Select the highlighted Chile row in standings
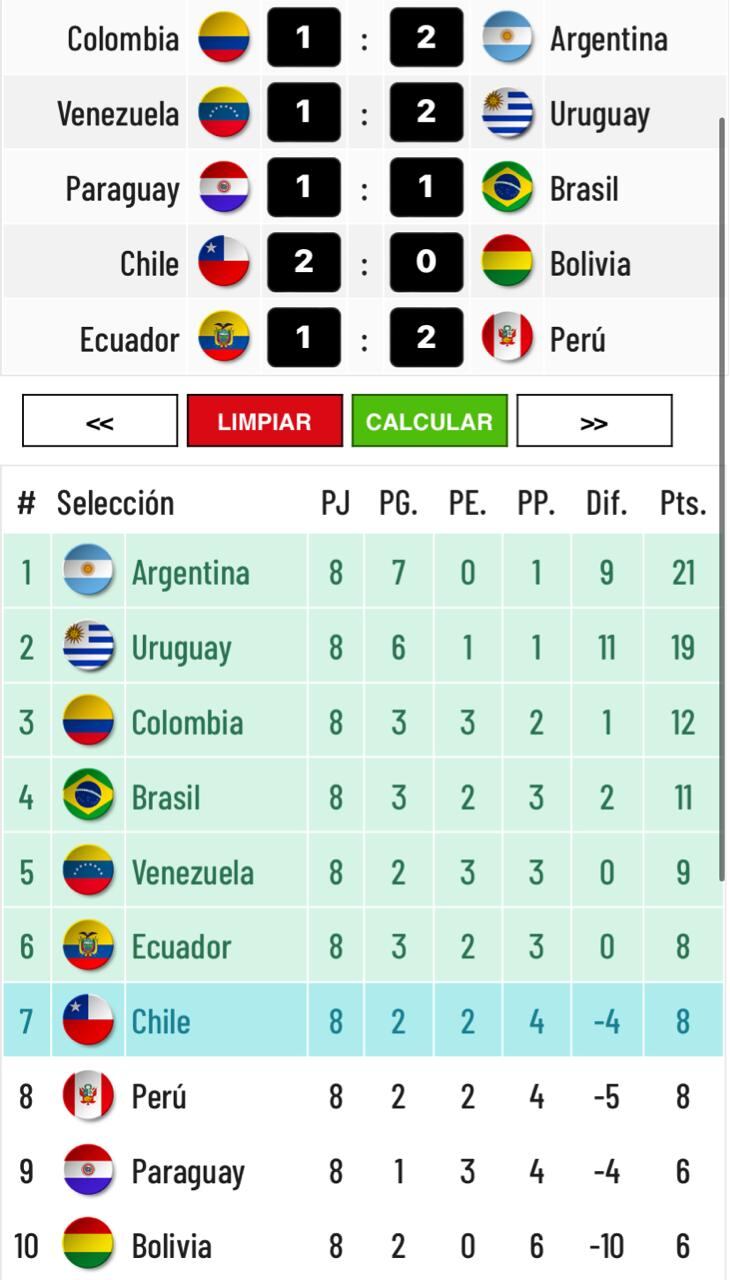Image resolution: width=730 pixels, height=1280 pixels. (365, 1021)
